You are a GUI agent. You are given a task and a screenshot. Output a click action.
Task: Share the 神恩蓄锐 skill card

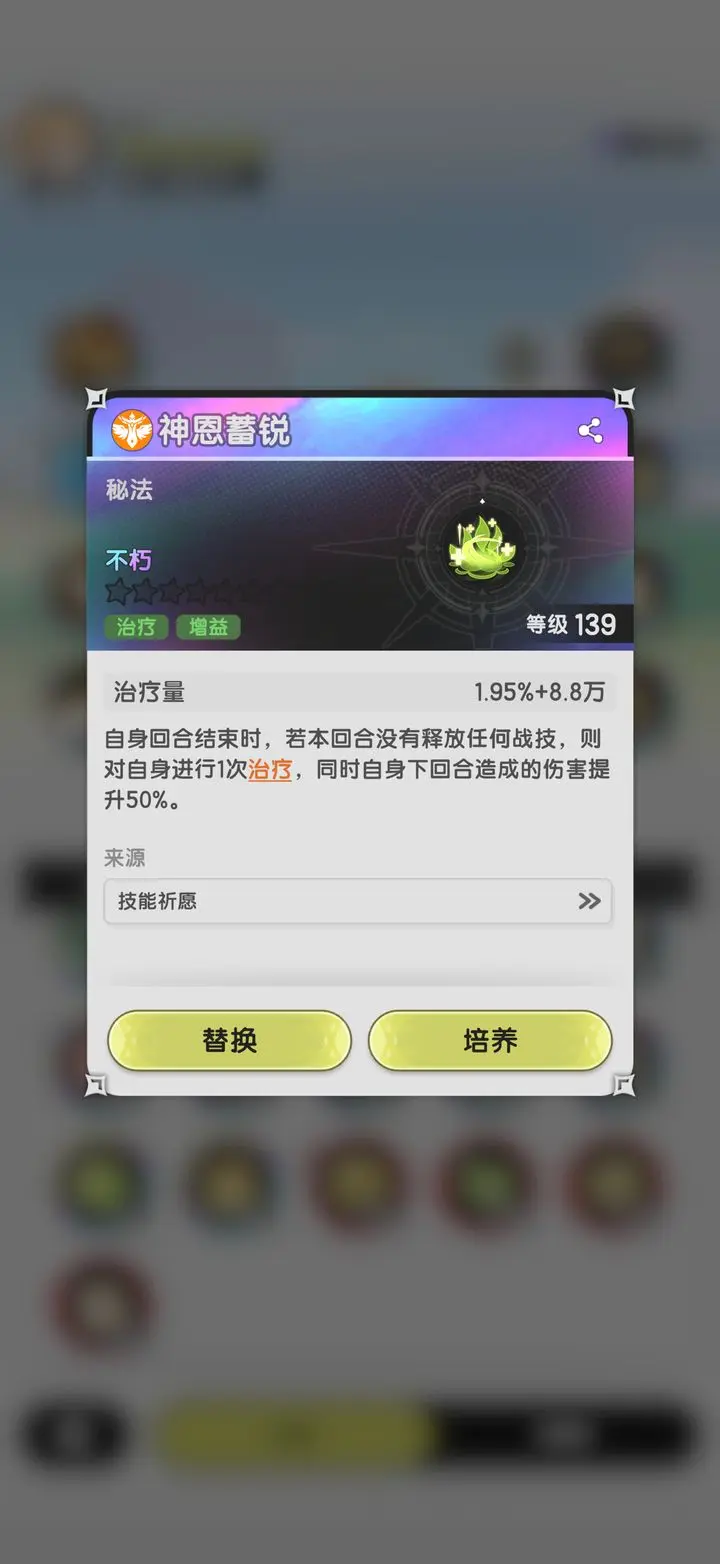590,431
